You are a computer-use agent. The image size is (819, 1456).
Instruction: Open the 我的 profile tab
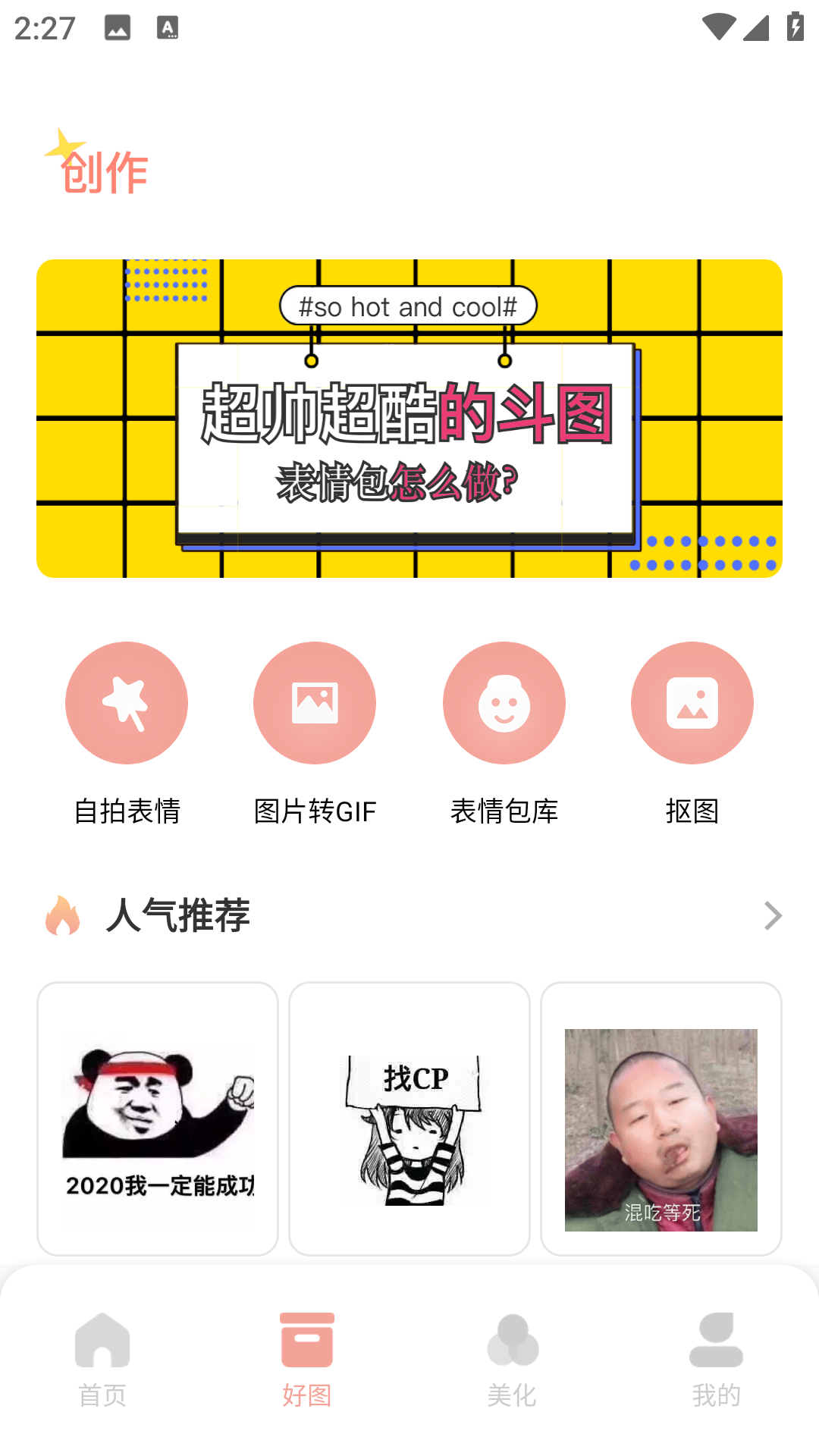point(716,1358)
